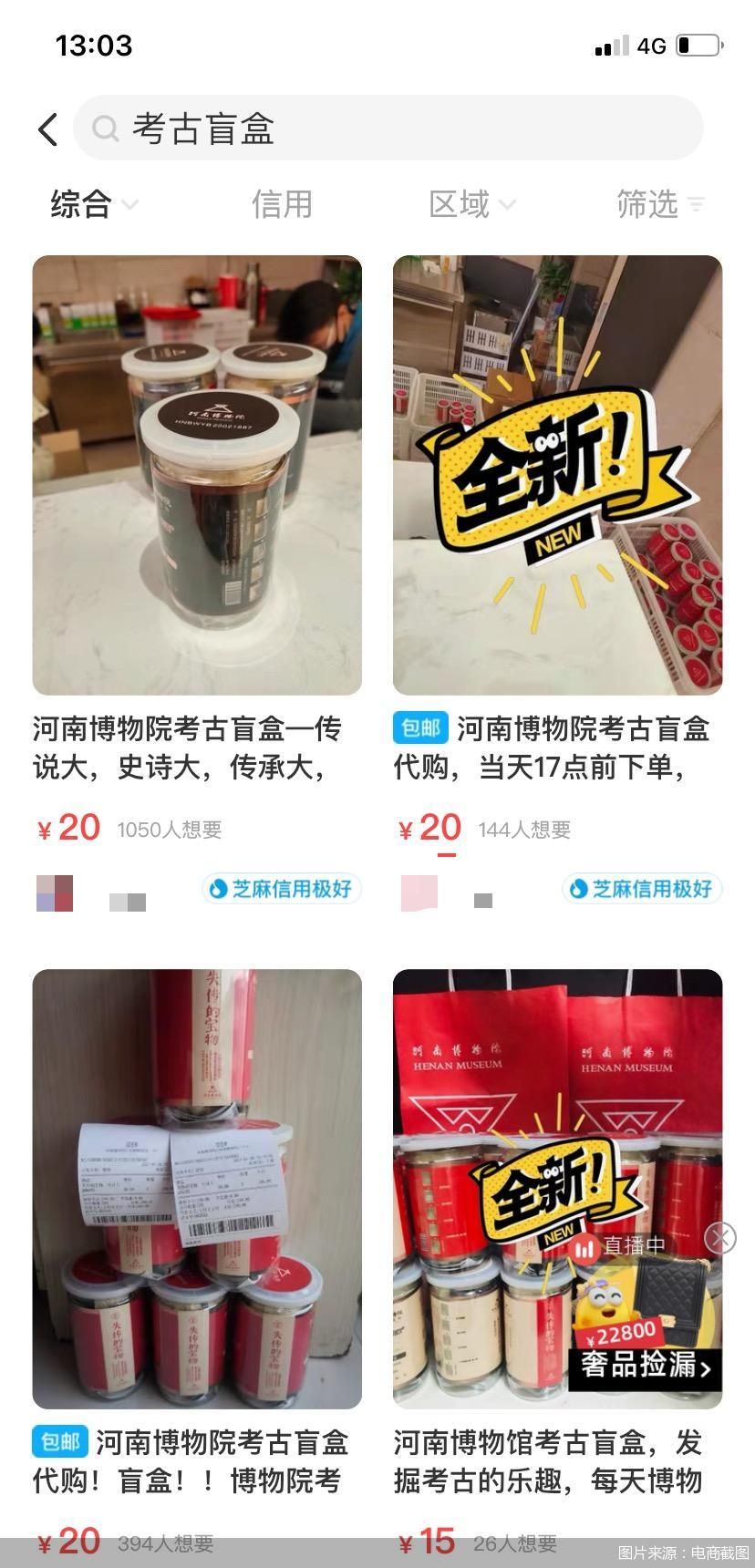Switch to the 信用 tab
This screenshot has height=1568, width=755.
point(282,204)
